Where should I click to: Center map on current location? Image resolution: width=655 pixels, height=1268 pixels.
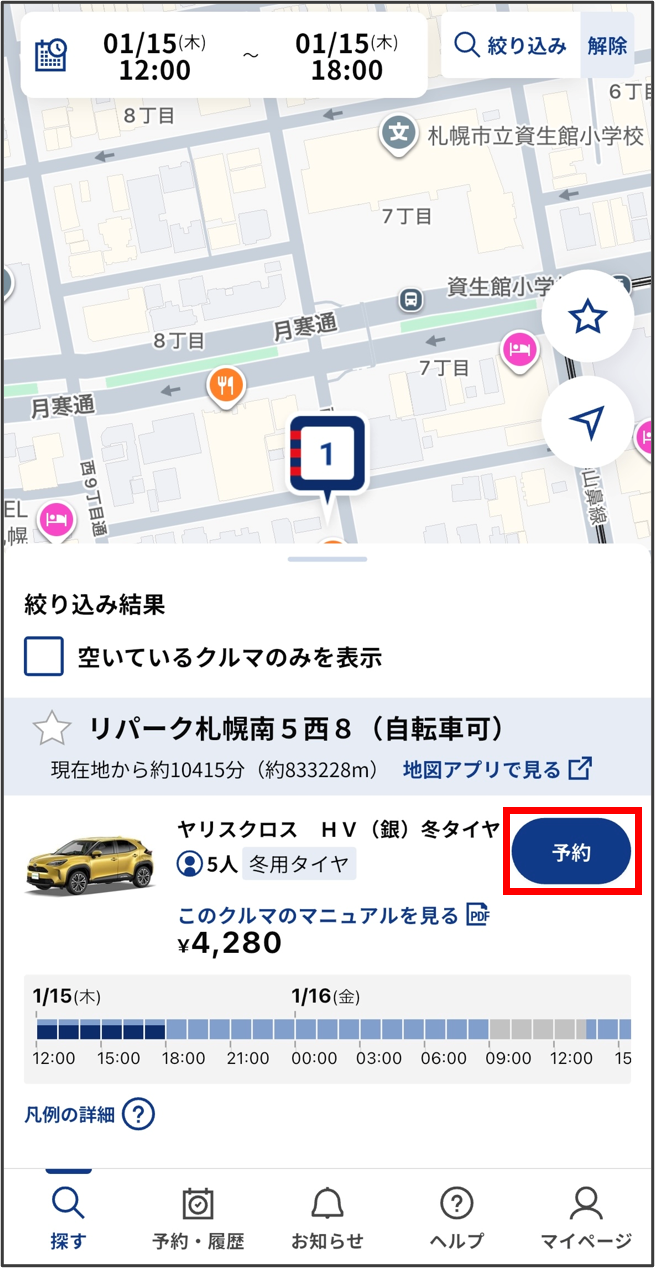pyautogui.click(x=587, y=422)
